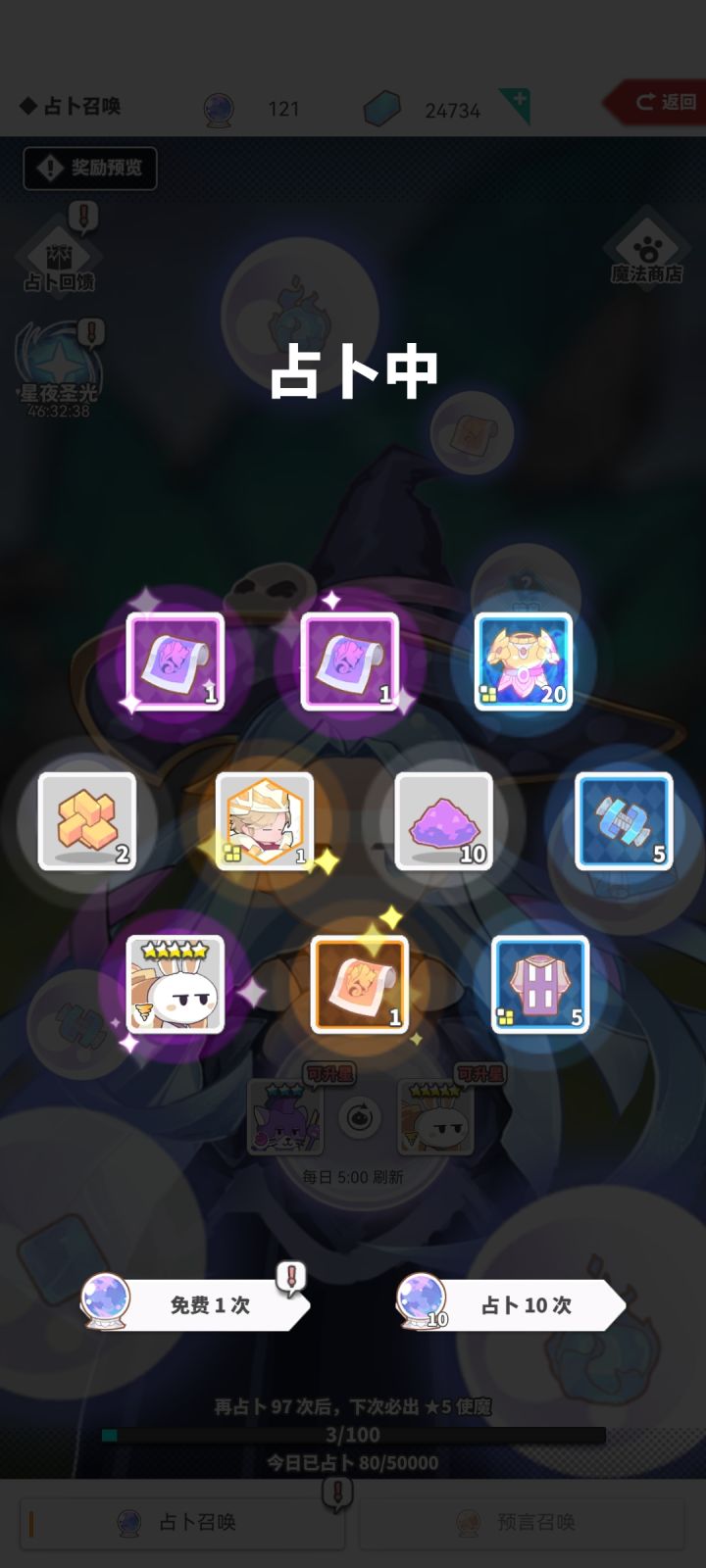The width and height of the screenshot is (706, 1568).
Task: View the purple robe reward x5
Action: [x=540, y=984]
